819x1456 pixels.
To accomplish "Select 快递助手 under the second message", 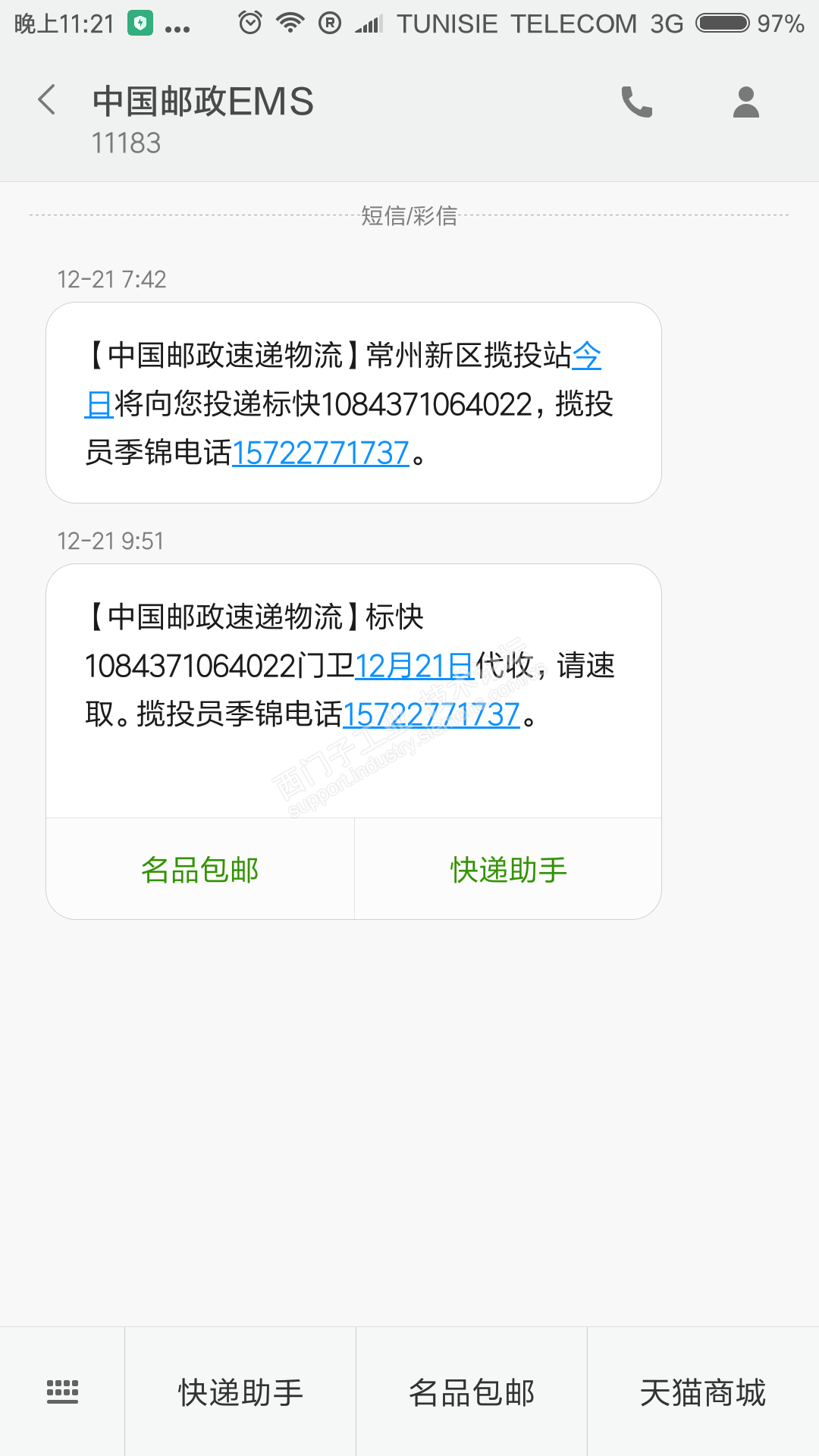I will click(x=508, y=870).
